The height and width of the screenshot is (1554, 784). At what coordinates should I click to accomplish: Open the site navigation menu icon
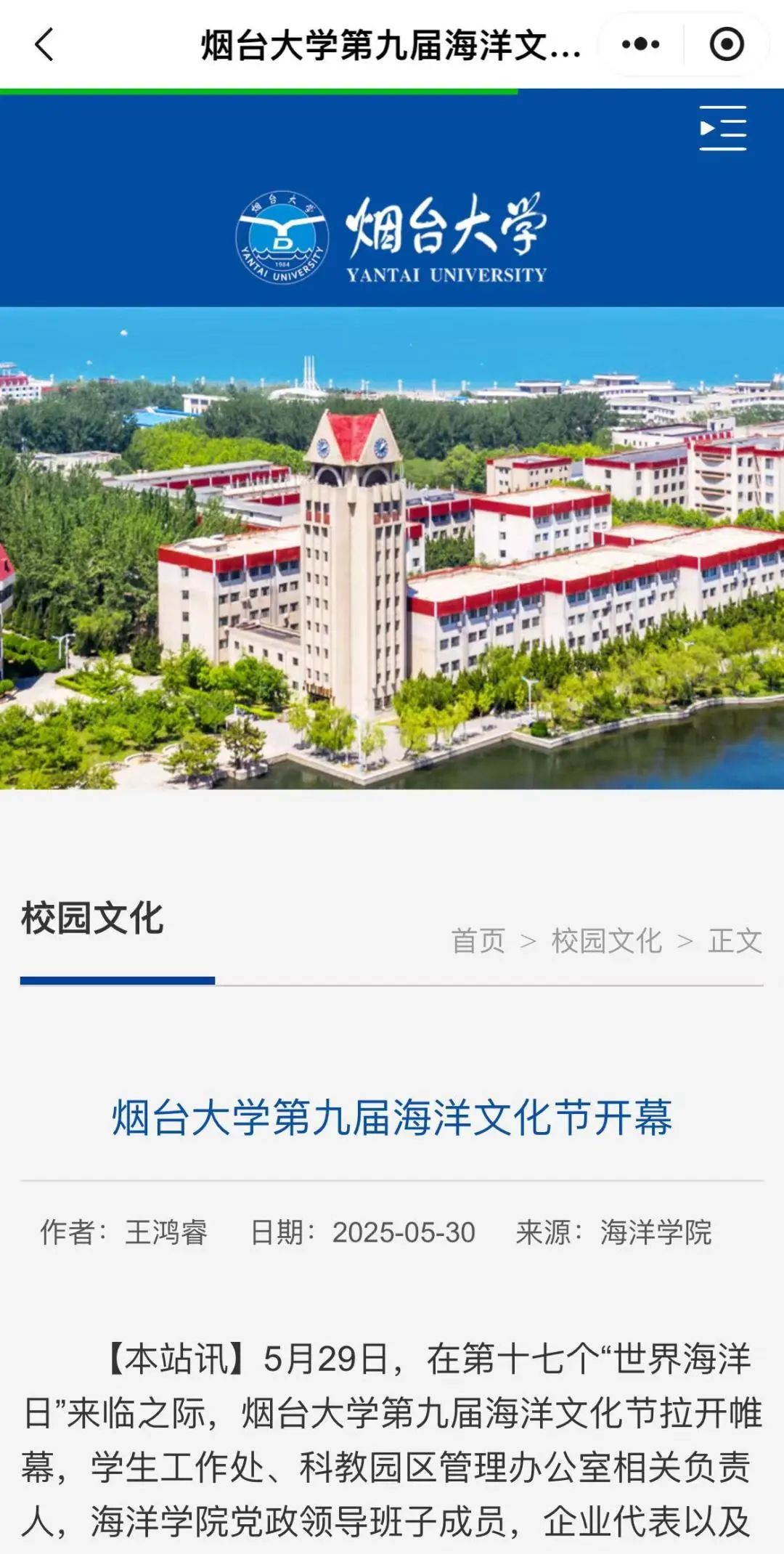click(x=722, y=129)
